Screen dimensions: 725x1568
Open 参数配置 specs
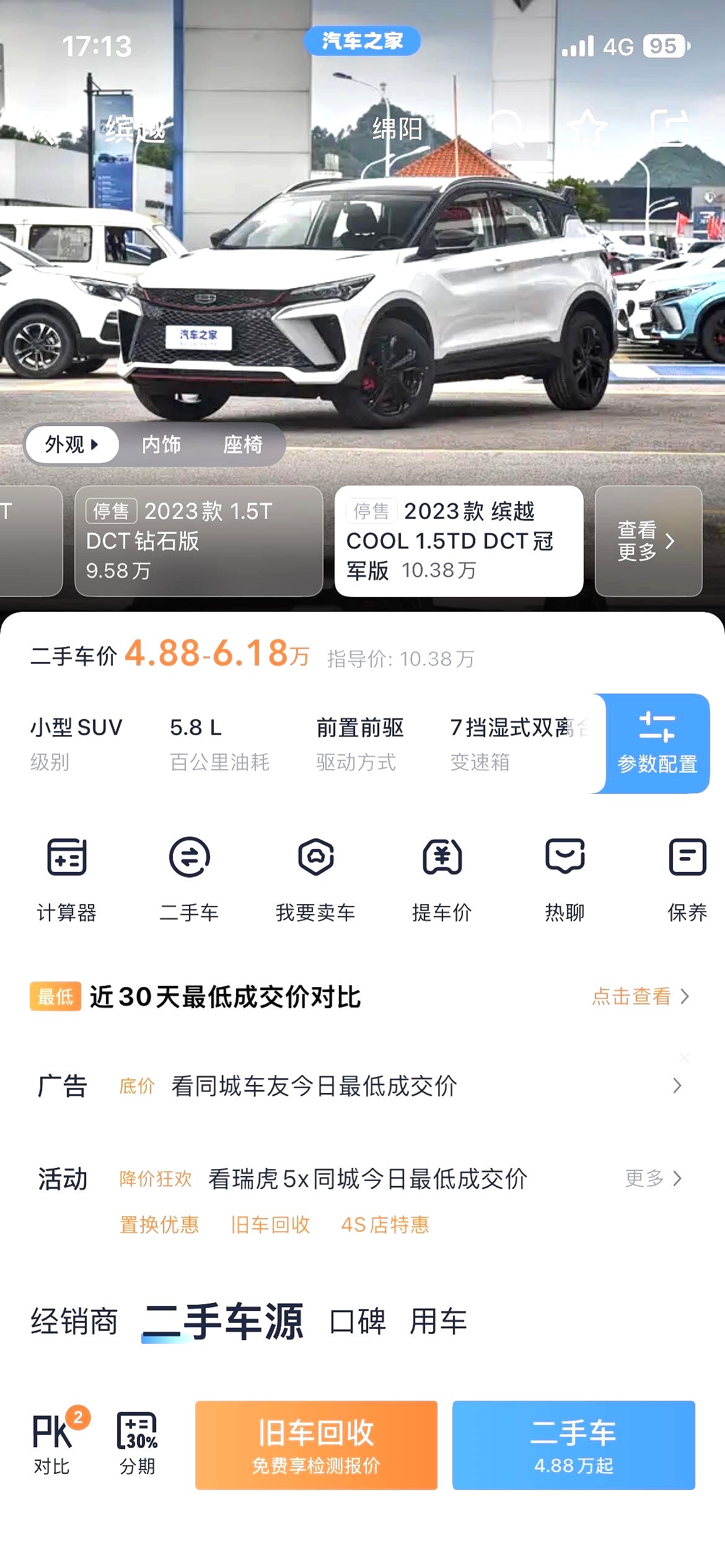click(657, 743)
